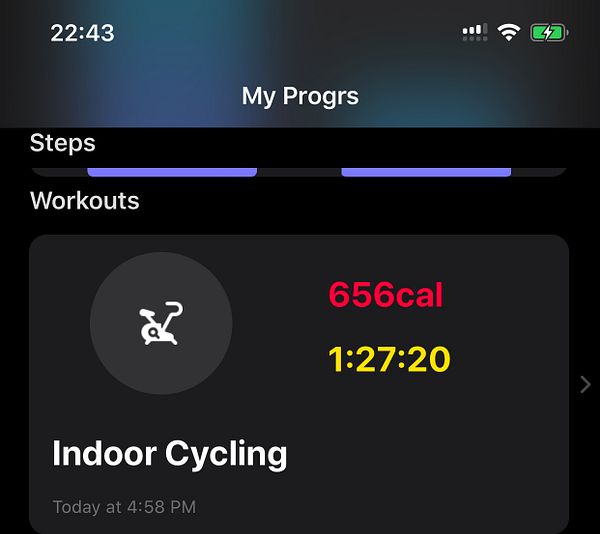Screen dimensions: 600x534
Task: Tap the chevron next to the workout card
Action: 585,385
